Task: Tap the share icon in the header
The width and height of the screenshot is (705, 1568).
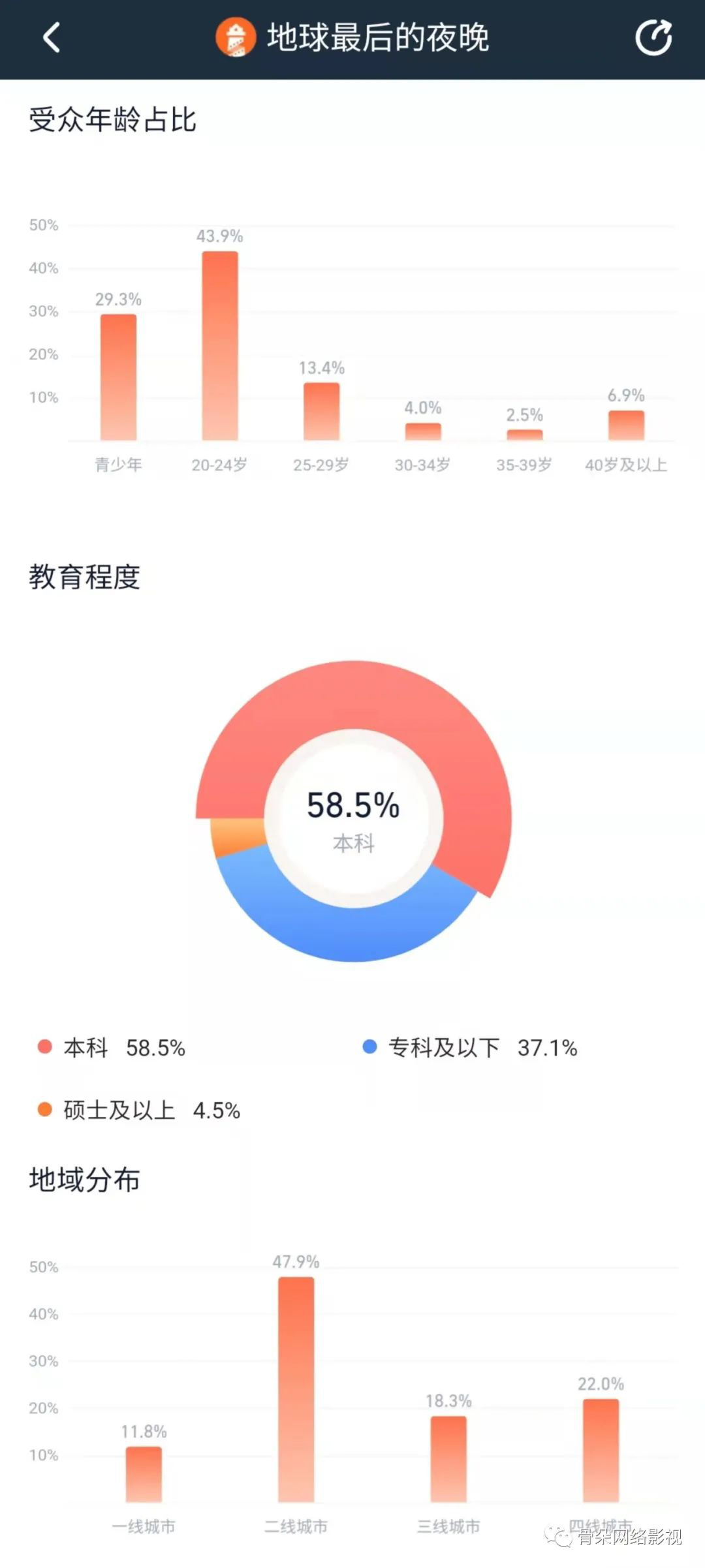Action: click(x=653, y=37)
